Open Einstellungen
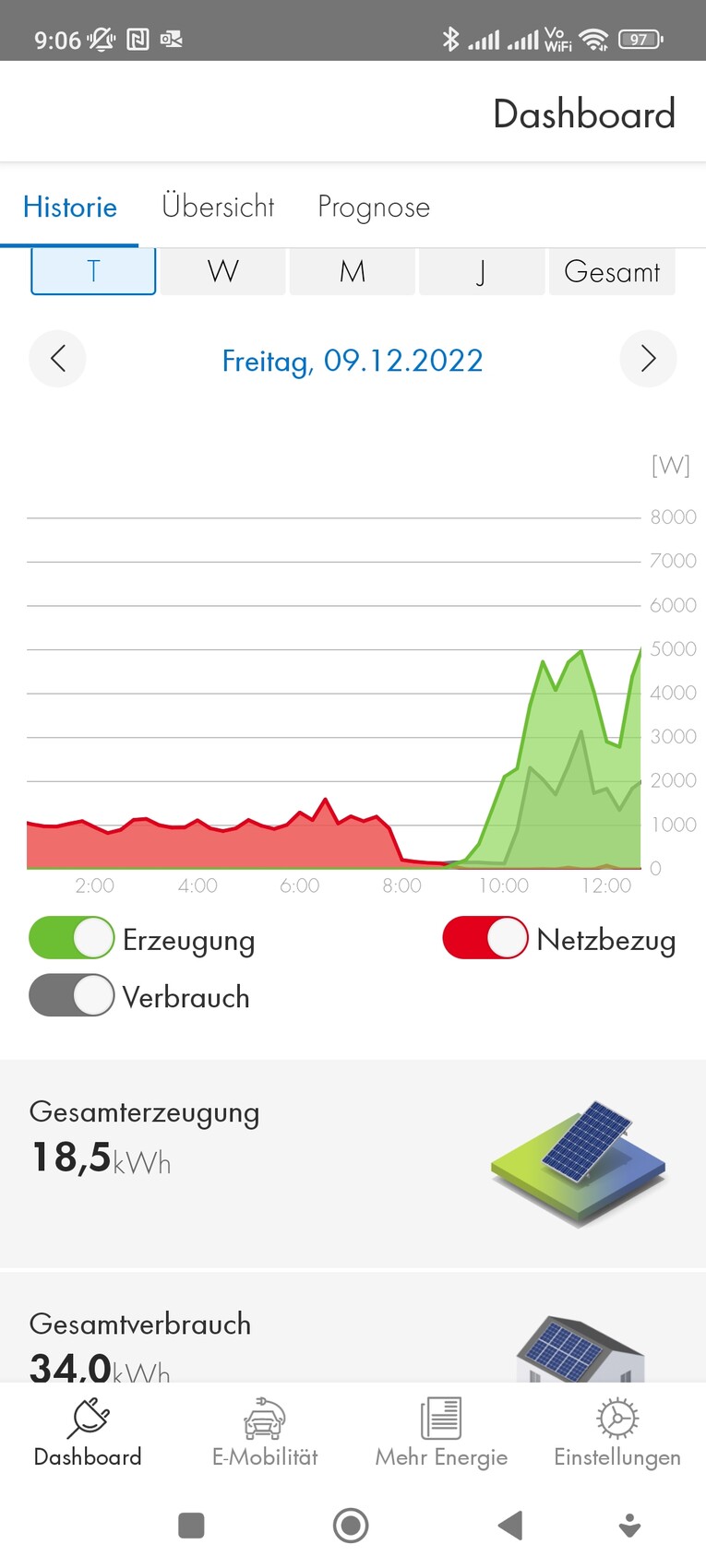This screenshot has width=706, height=1568. coord(617,1431)
